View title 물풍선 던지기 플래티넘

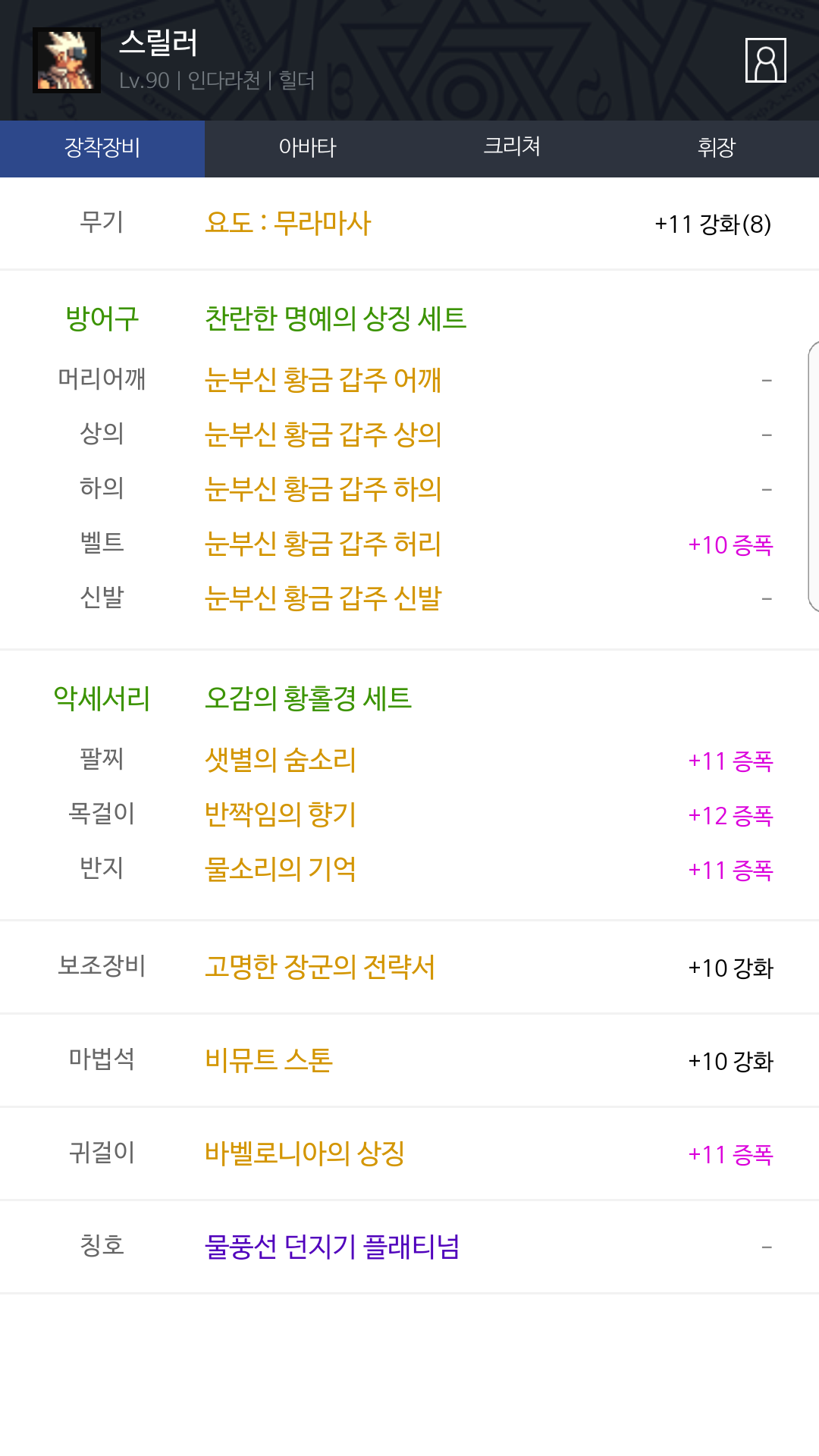[332, 1247]
